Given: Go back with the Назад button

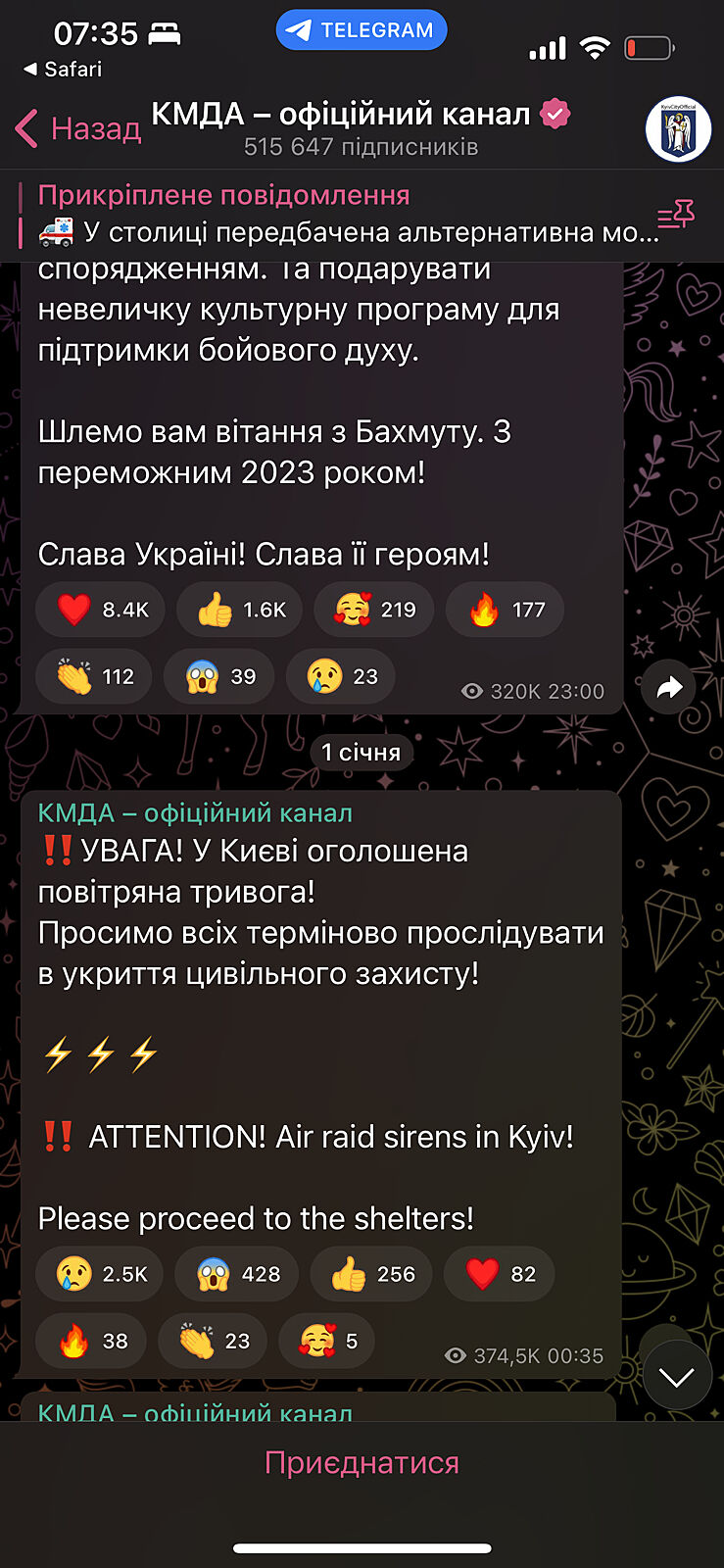Looking at the screenshot, I should pyautogui.click(x=78, y=128).
